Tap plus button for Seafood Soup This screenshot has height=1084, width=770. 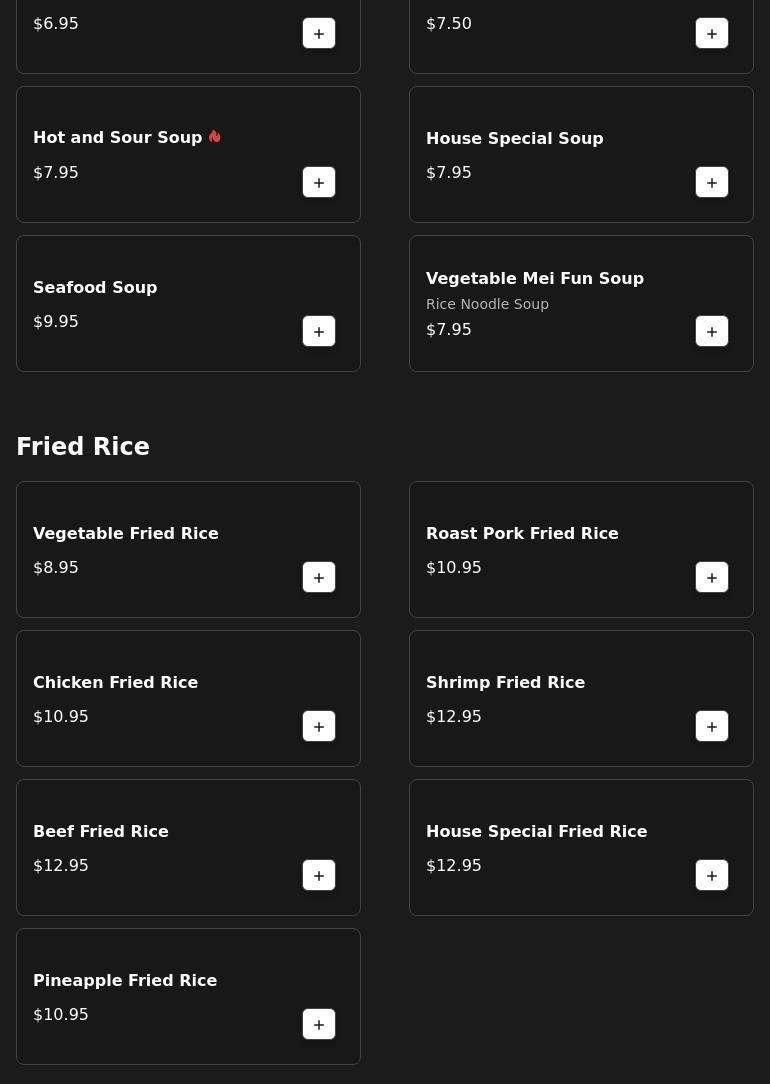pyautogui.click(x=319, y=331)
